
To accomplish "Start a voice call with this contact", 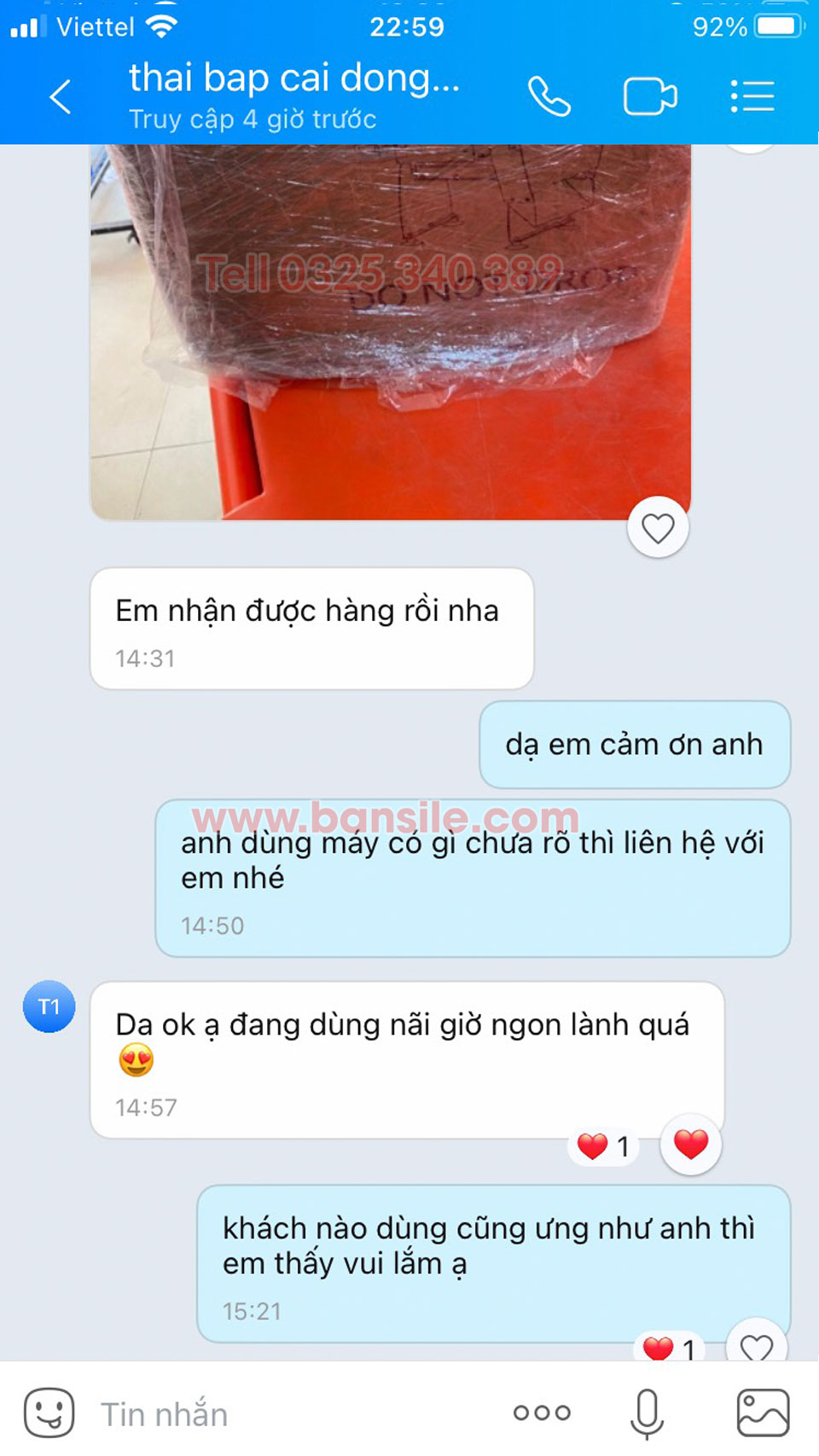I will [549, 96].
